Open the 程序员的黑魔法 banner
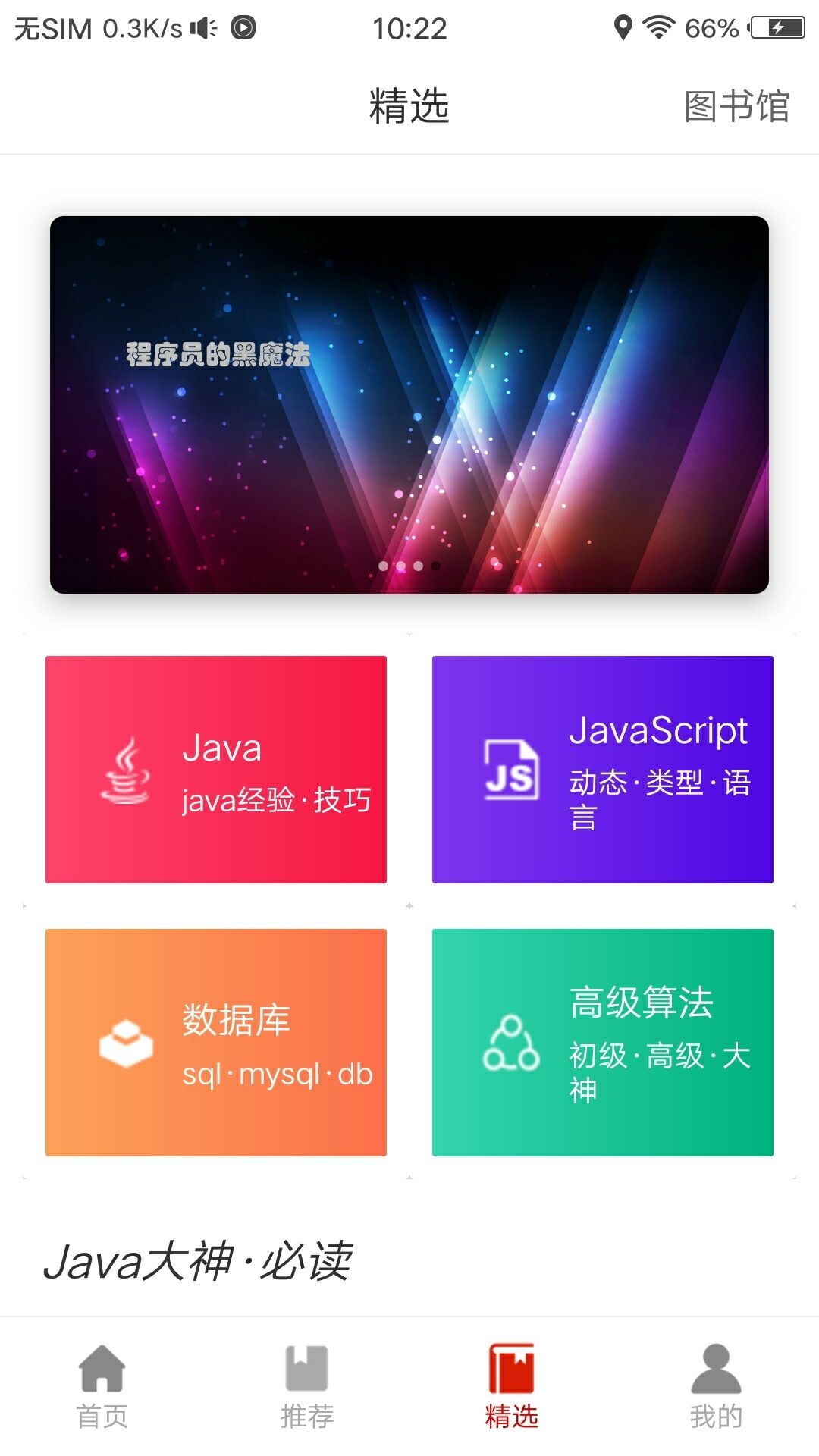The width and height of the screenshot is (819, 1456). click(x=409, y=405)
